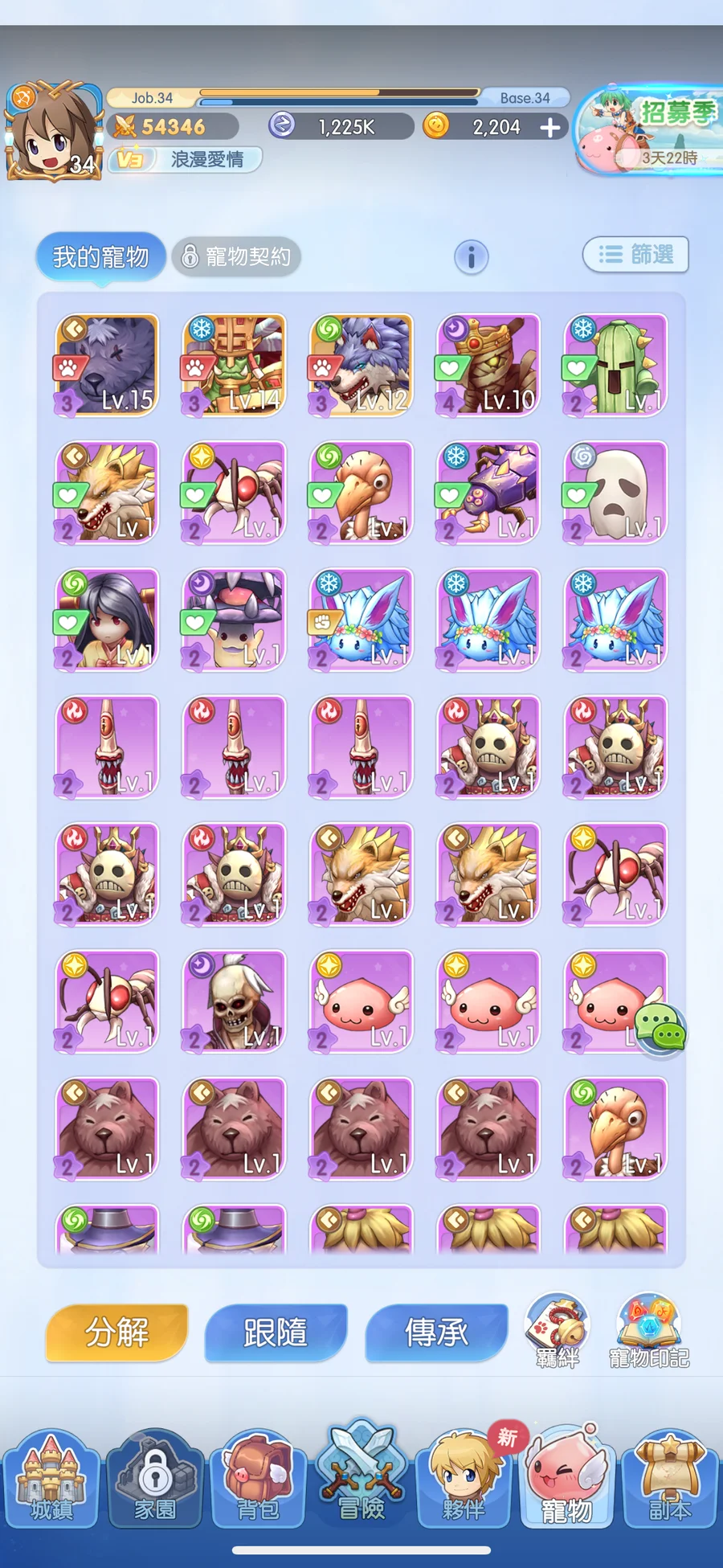723x1568 pixels.
Task: Select the cactus pet tile
Action: coord(615,364)
